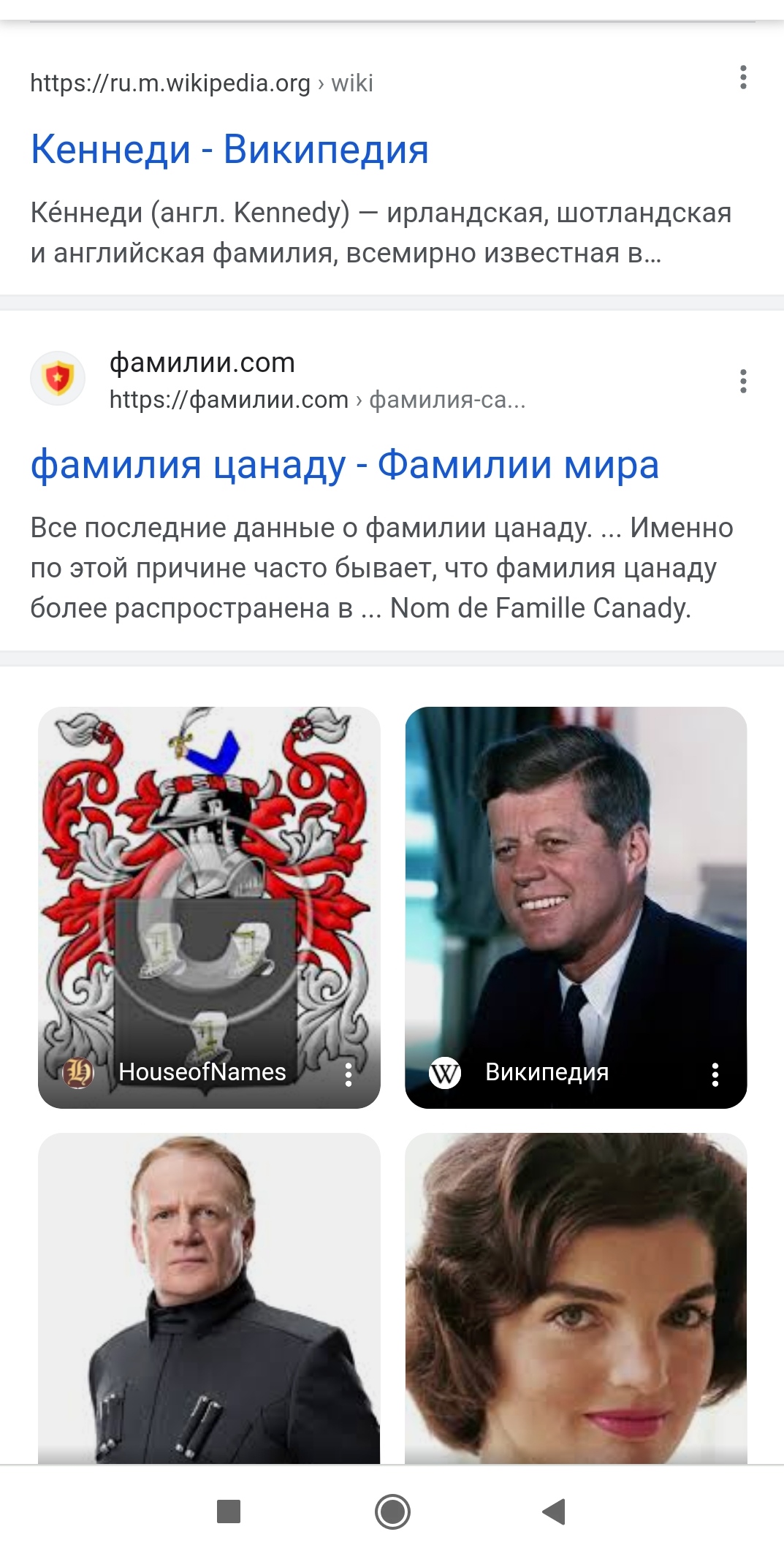Open overflow menu for the Wikipedia result
The height and width of the screenshot is (1559, 784).
tap(743, 77)
